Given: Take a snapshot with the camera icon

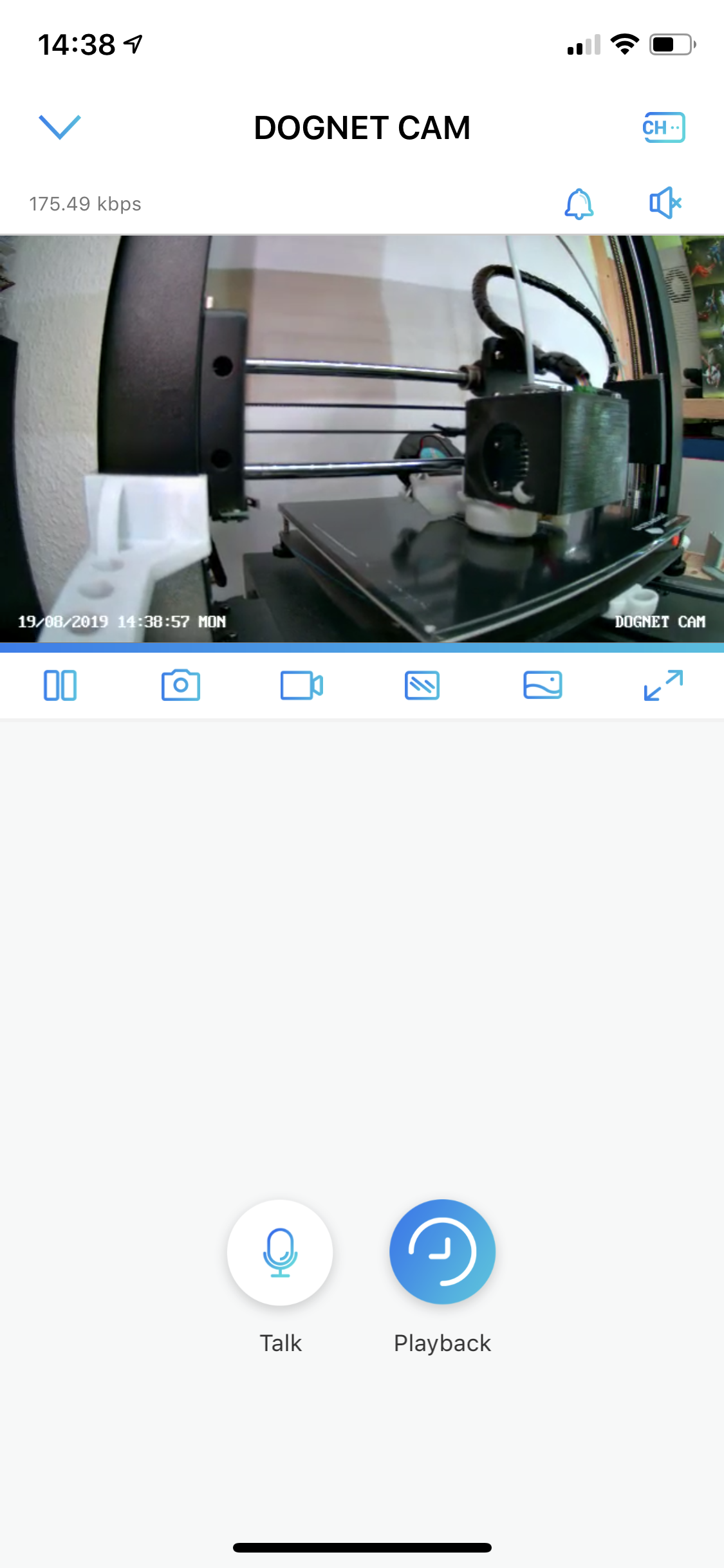Looking at the screenshot, I should pyautogui.click(x=181, y=686).
